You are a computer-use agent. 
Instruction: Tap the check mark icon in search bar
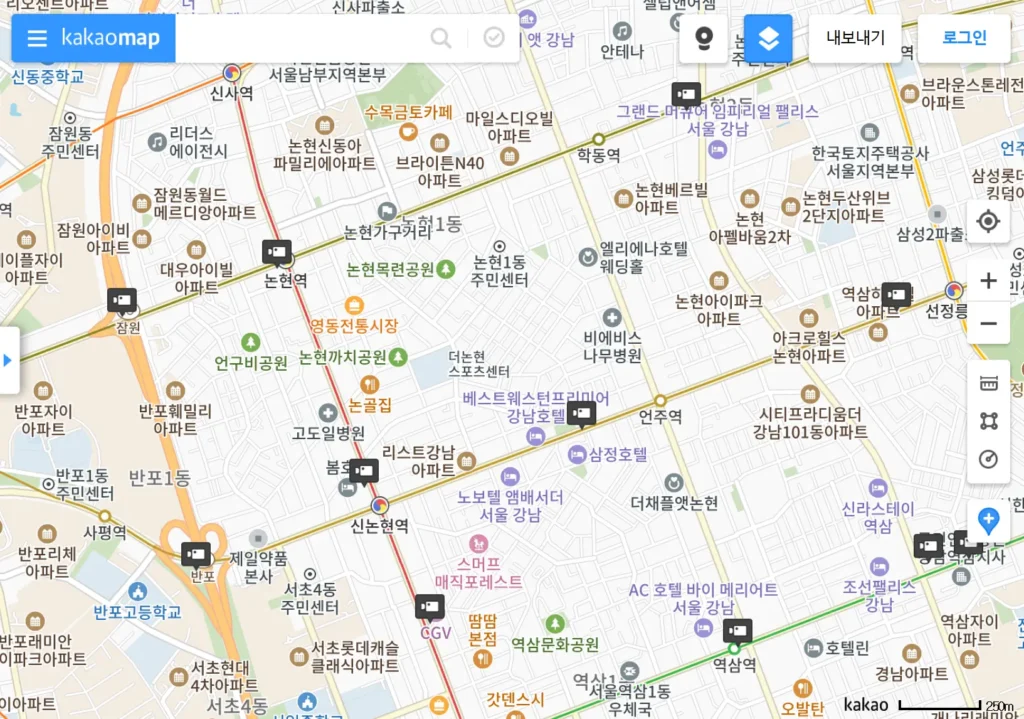[494, 39]
